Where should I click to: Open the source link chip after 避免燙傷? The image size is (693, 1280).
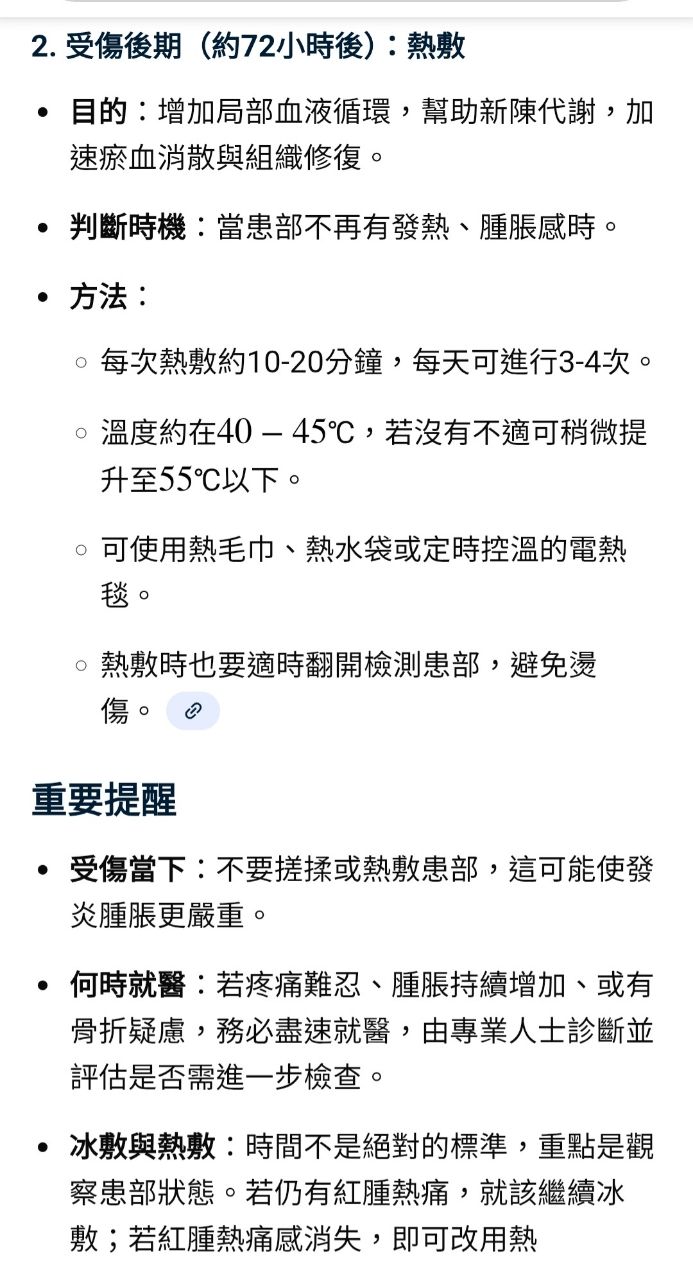193,711
